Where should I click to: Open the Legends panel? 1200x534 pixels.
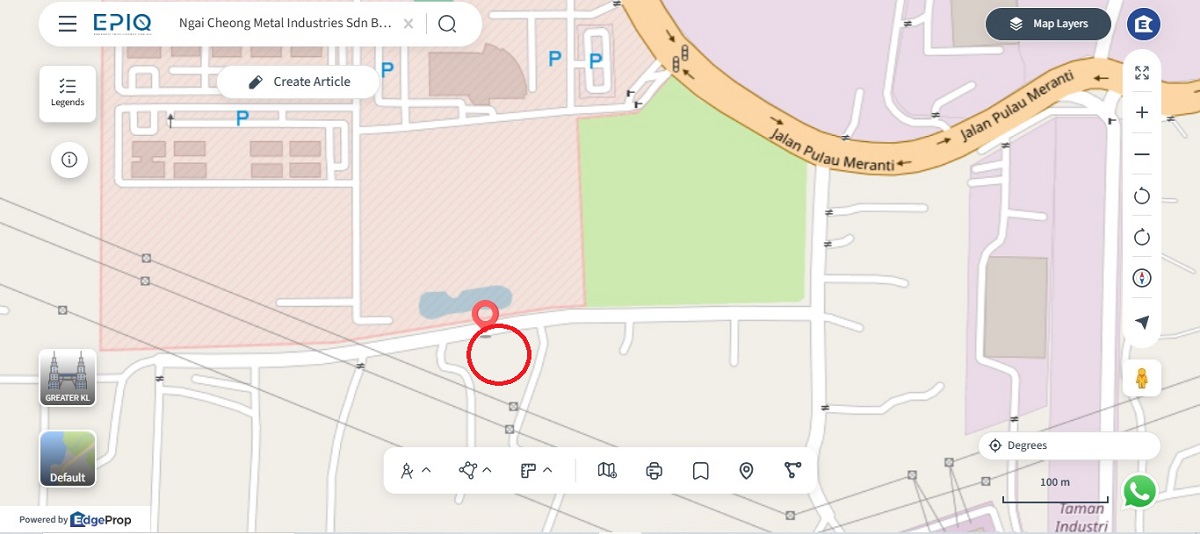pyautogui.click(x=68, y=94)
